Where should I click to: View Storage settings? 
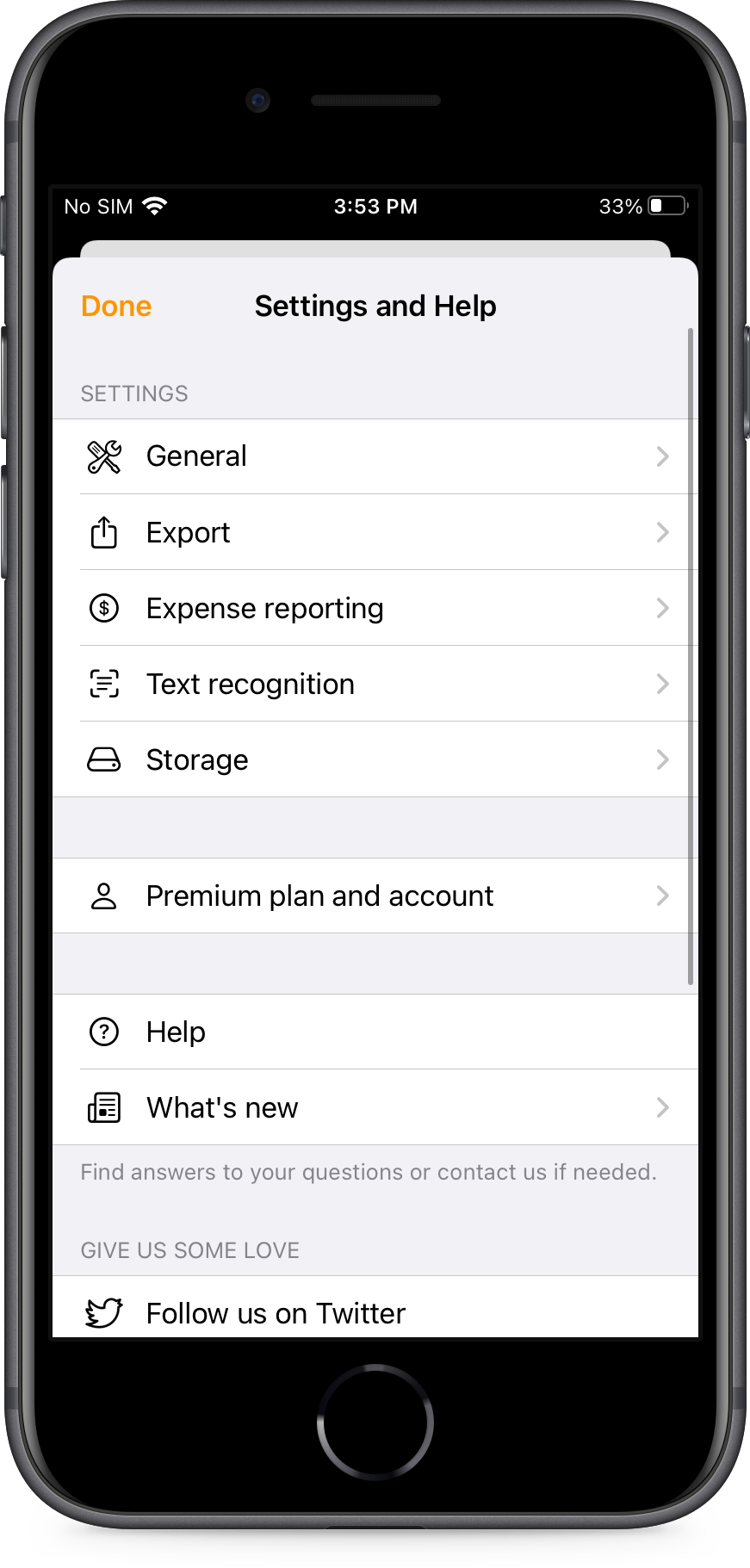coord(375,759)
